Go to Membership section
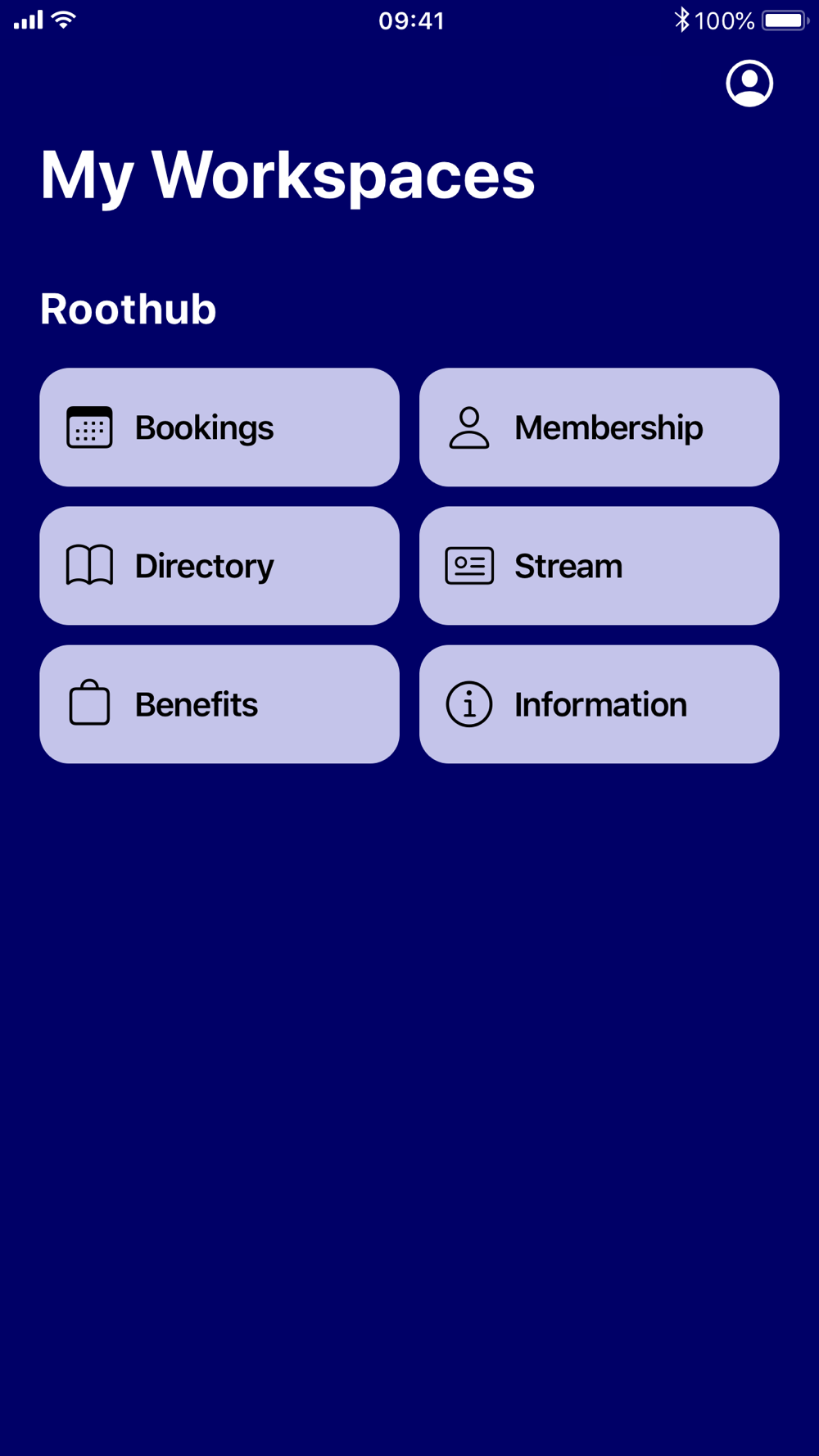 [x=599, y=427]
